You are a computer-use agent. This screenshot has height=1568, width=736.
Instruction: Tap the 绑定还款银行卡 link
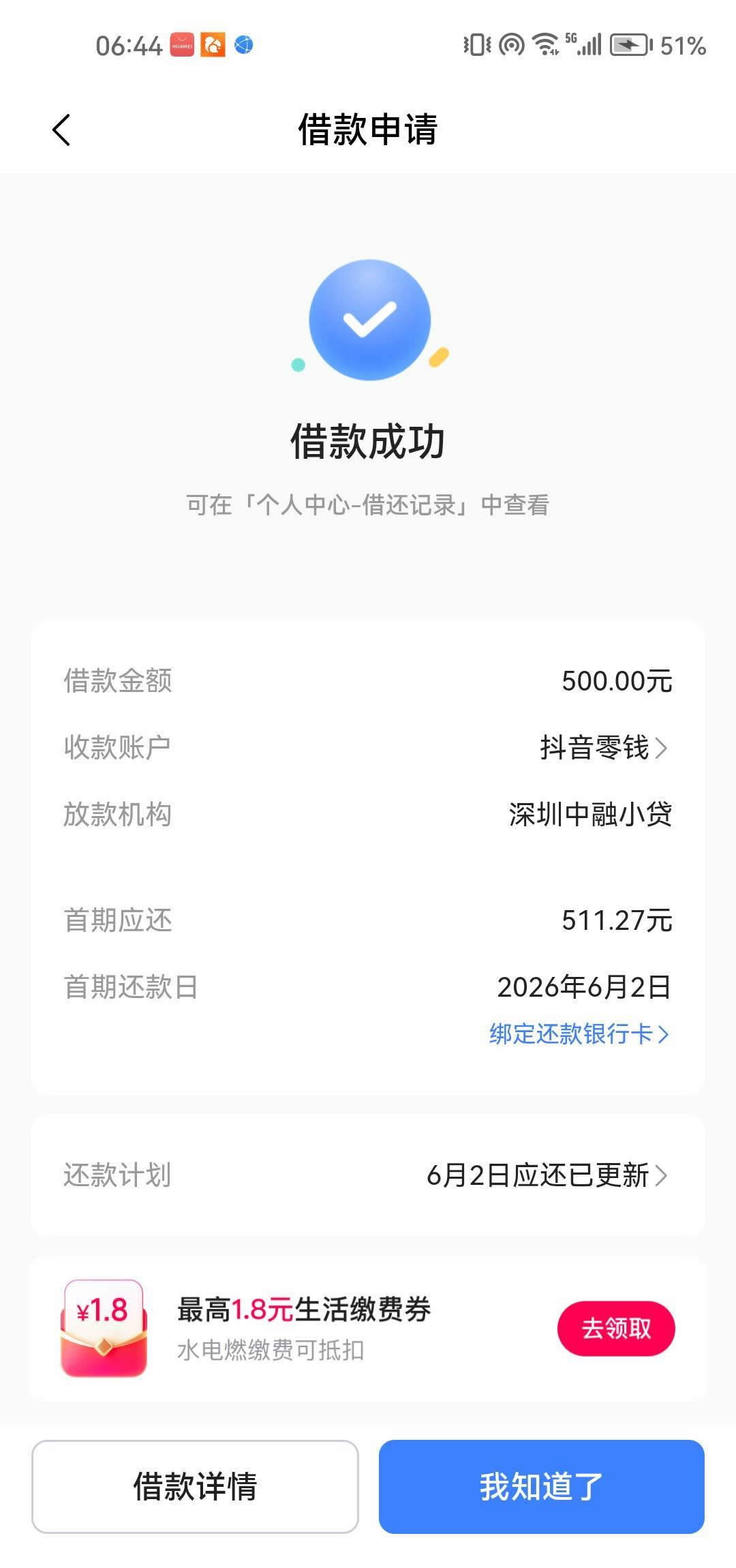coord(579,1034)
